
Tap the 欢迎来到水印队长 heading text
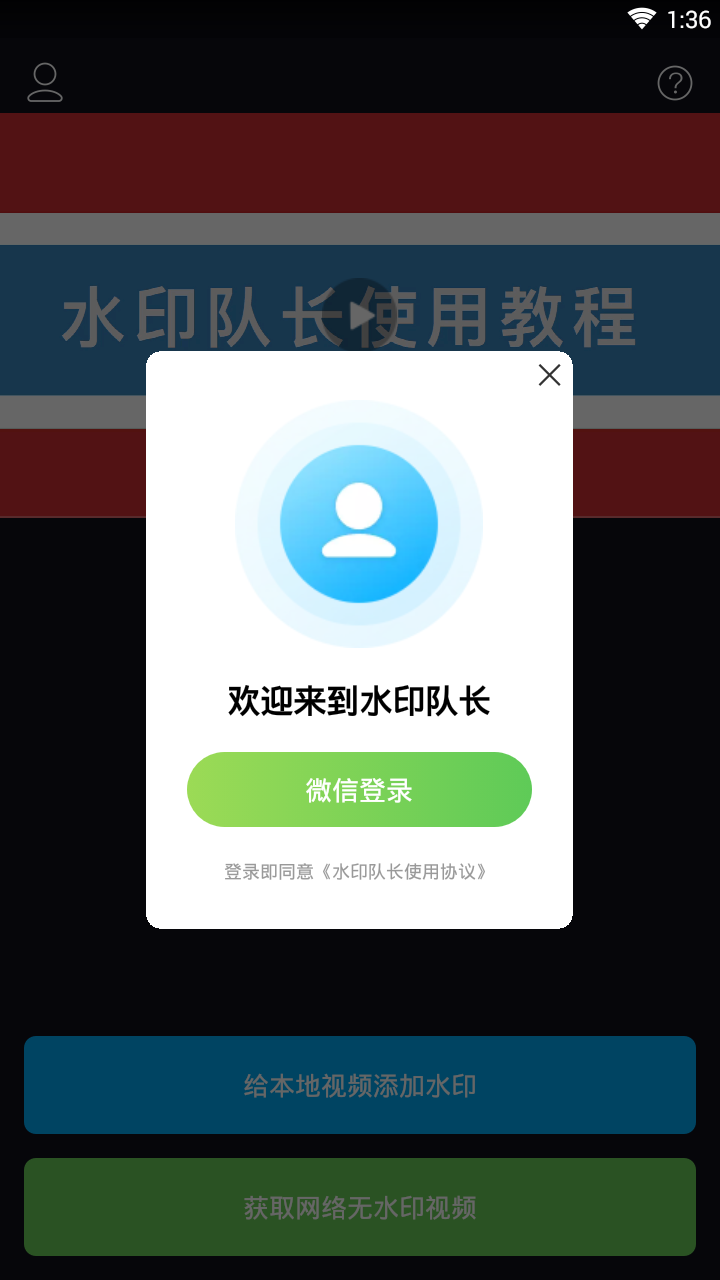[x=358, y=700]
